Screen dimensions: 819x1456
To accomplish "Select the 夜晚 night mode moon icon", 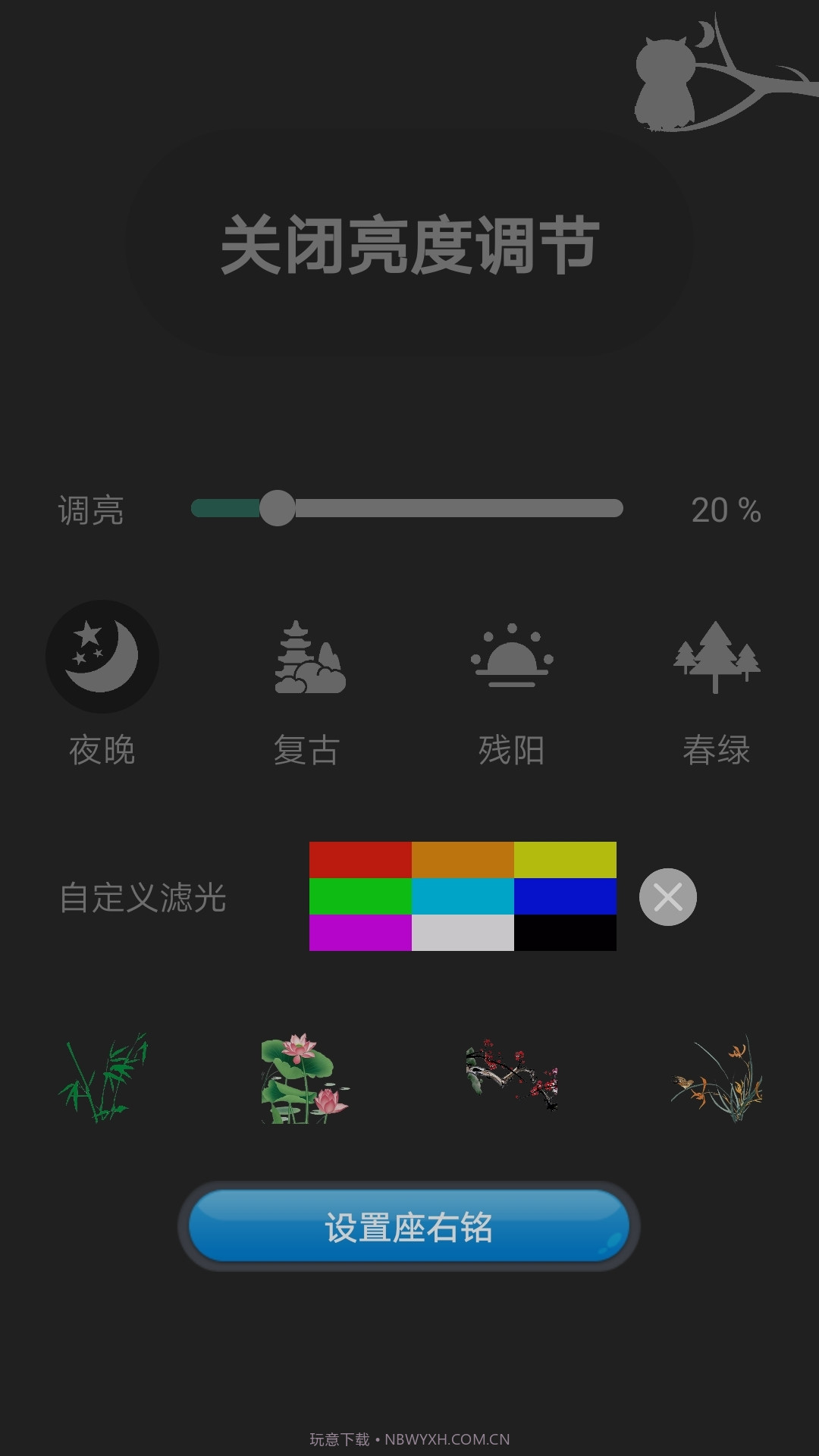I will [x=103, y=657].
